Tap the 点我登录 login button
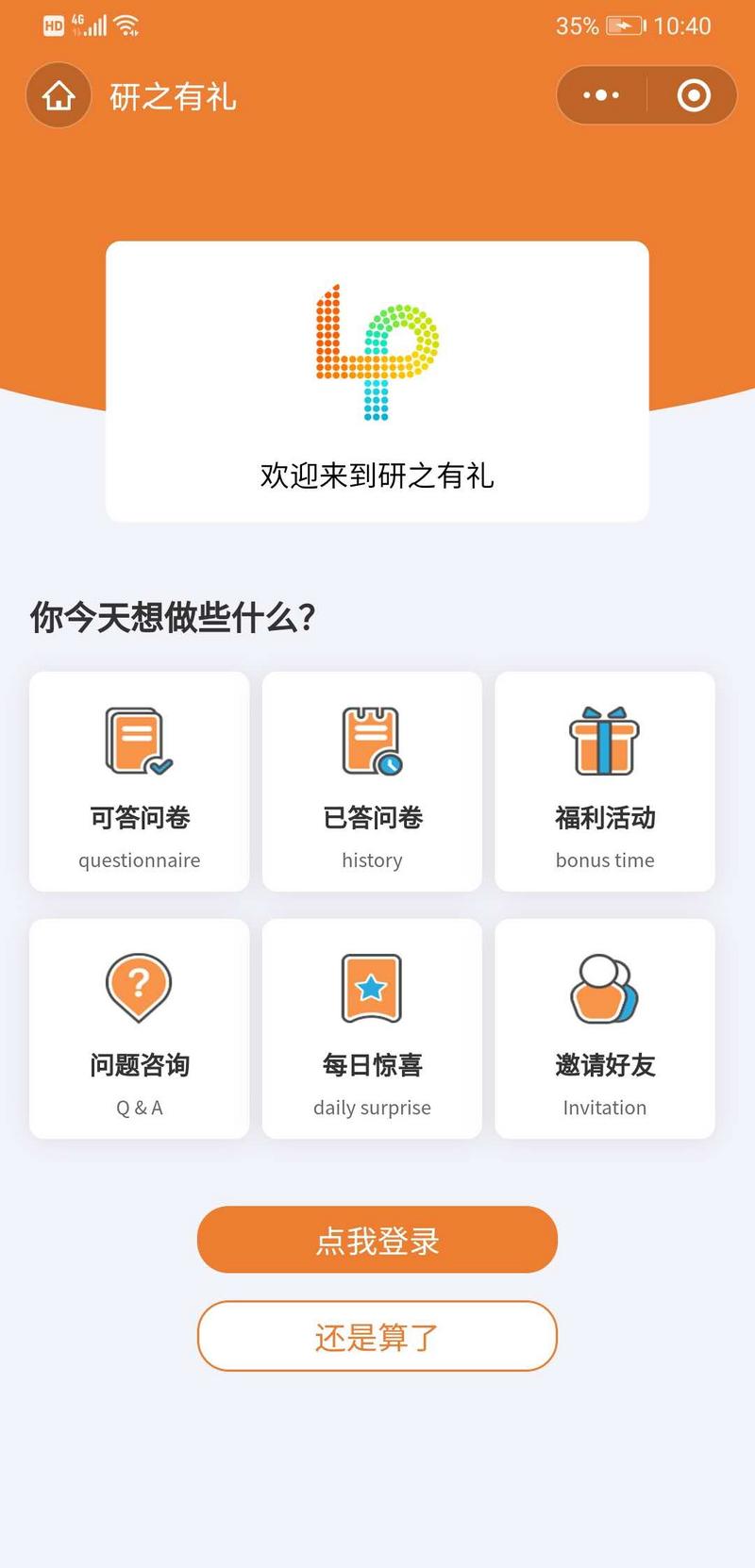 pyautogui.click(x=377, y=1240)
